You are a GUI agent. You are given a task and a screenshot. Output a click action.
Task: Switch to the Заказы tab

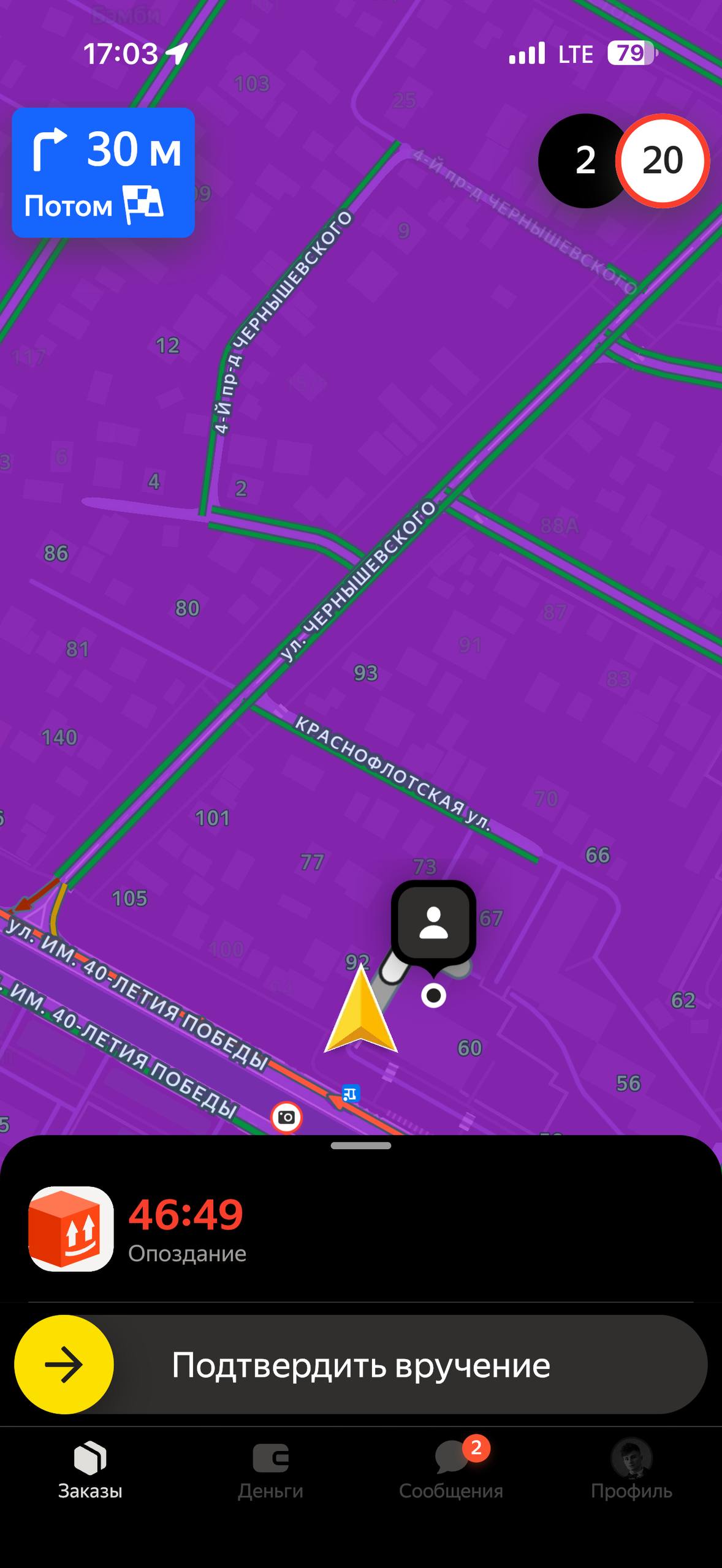point(90,1470)
